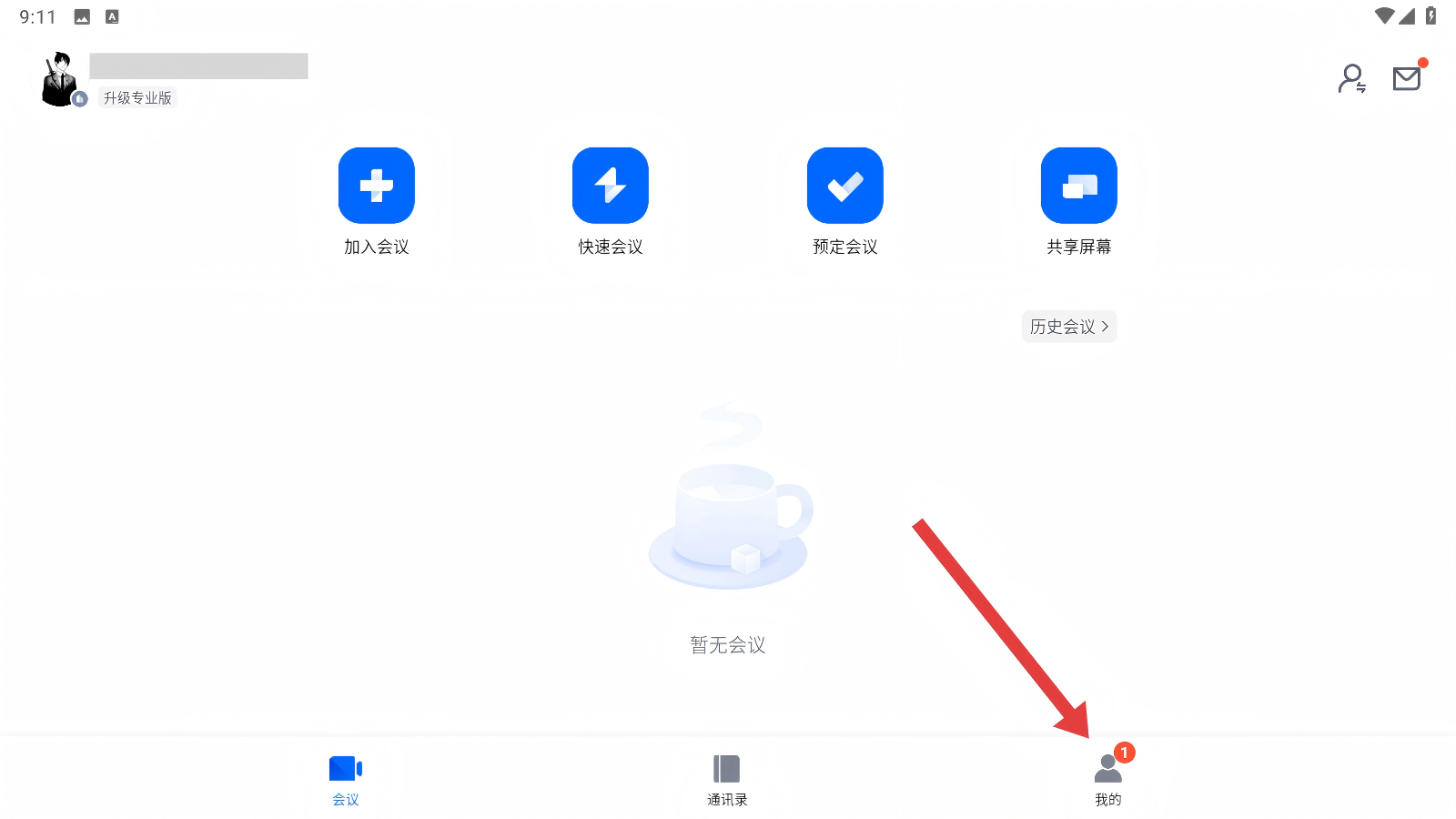Start a 快速会议 quick meeting
1456x819 pixels.
click(x=610, y=187)
